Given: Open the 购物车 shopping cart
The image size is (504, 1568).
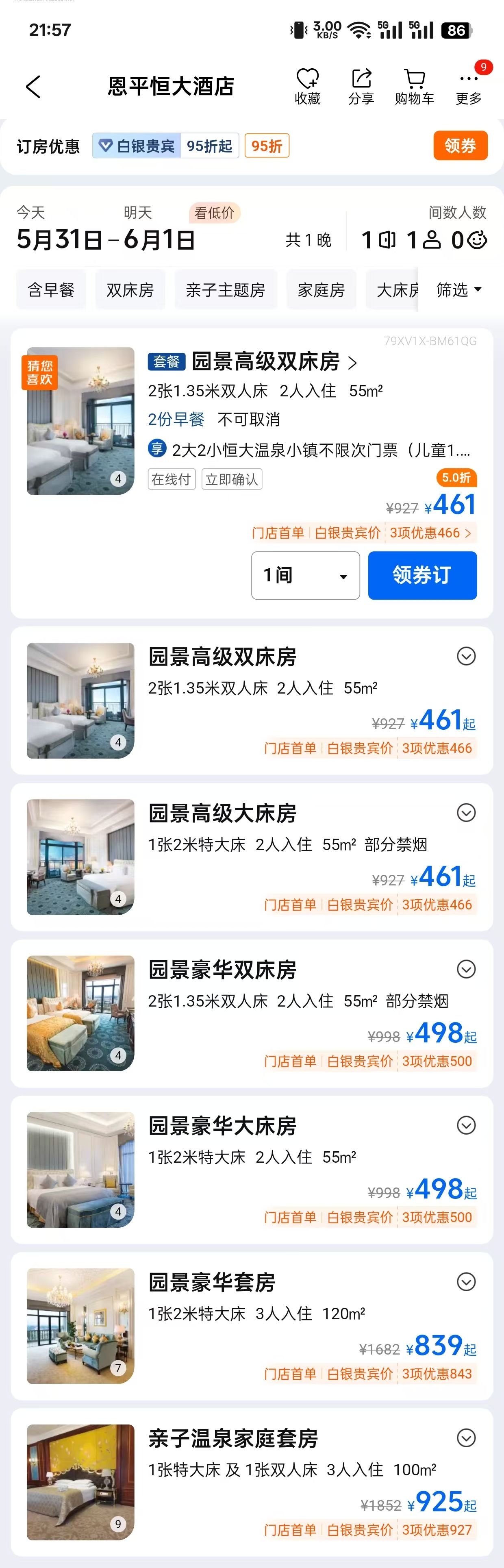Looking at the screenshot, I should coord(415,87).
